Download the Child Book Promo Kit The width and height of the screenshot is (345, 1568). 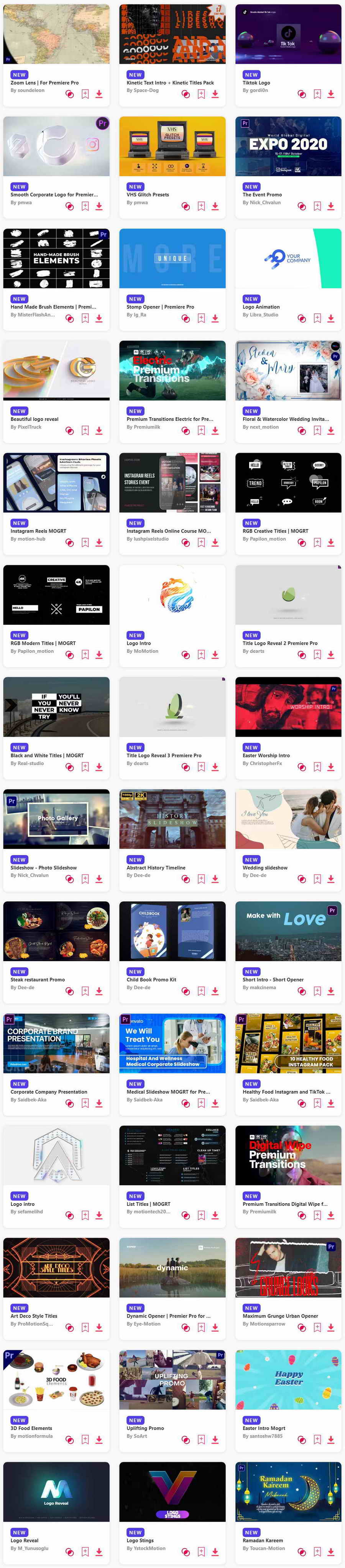[215, 991]
